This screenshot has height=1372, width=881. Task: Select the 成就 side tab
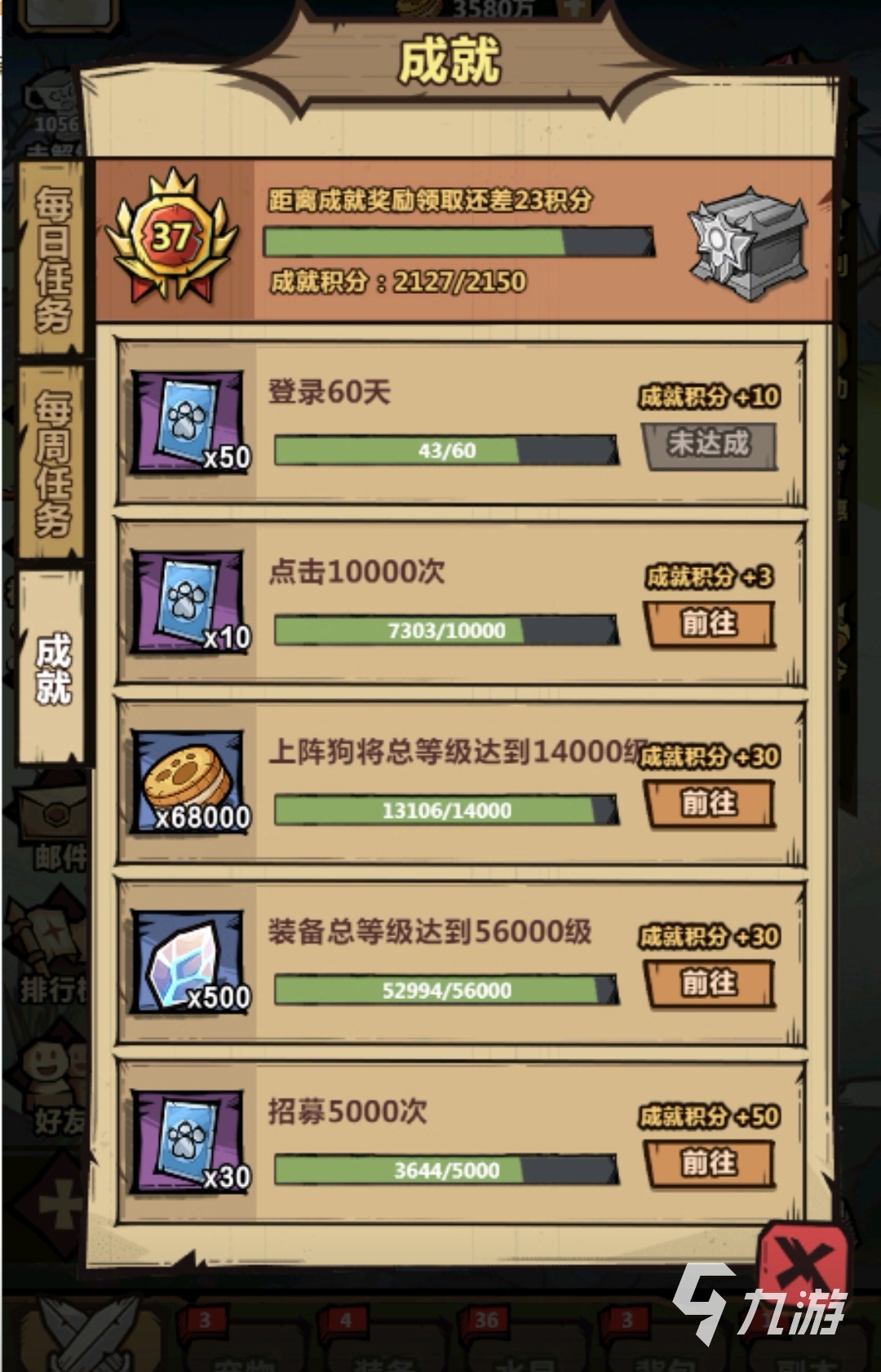(x=53, y=667)
